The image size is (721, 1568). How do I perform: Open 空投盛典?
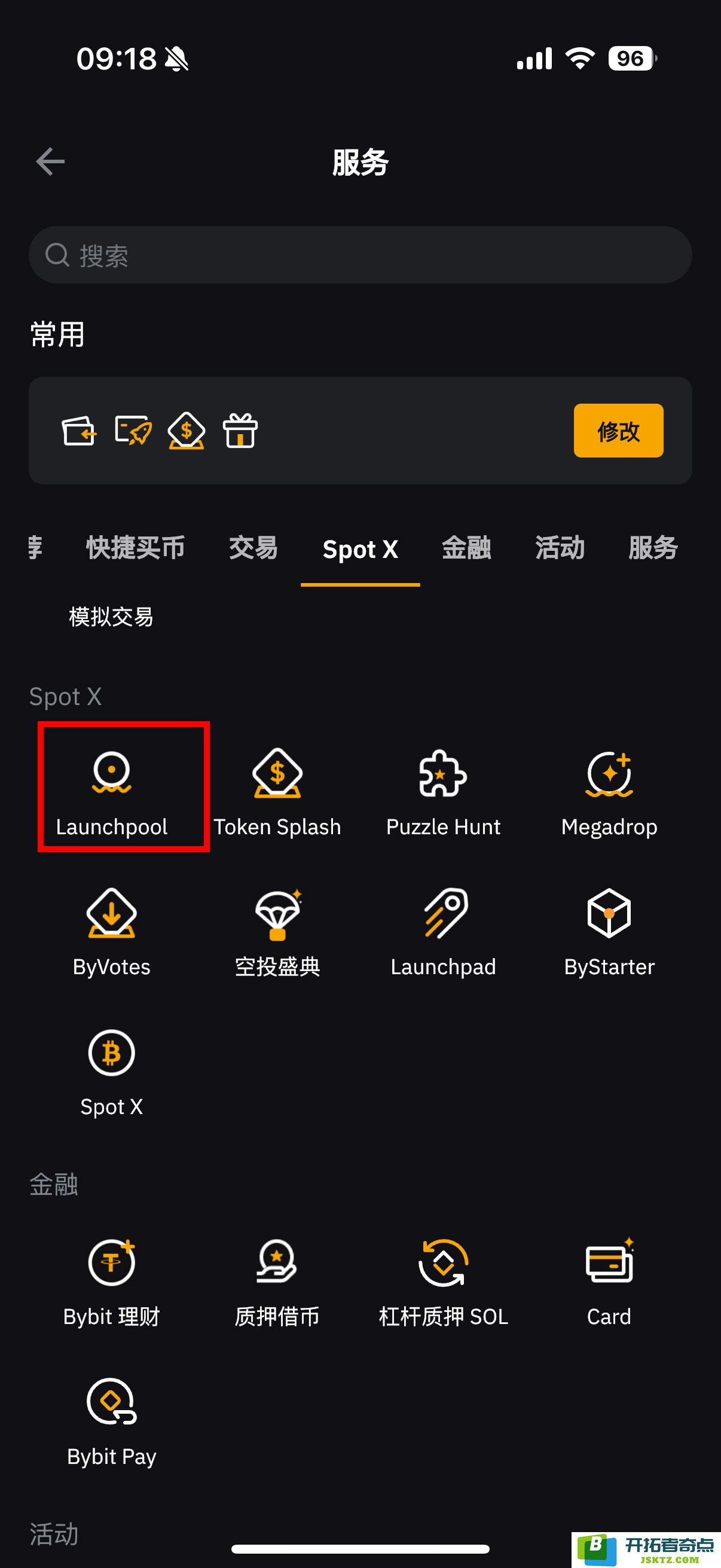(277, 930)
